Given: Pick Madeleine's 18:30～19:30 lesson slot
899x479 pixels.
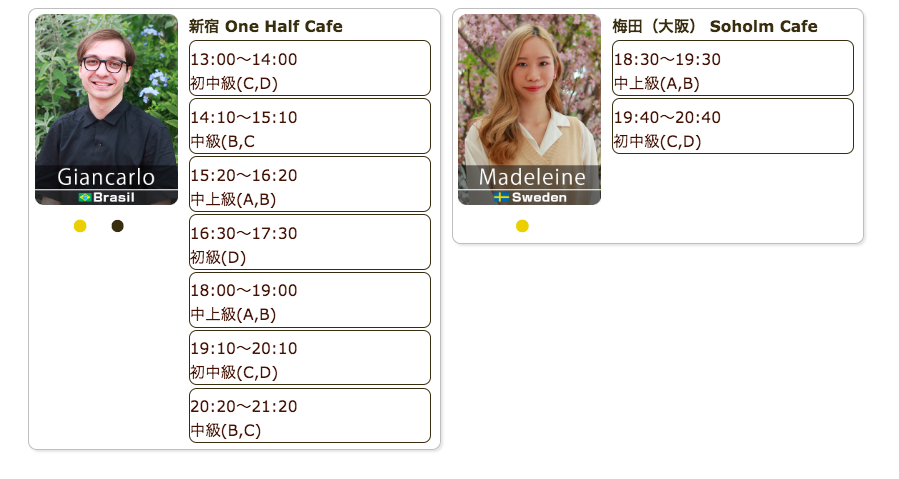Looking at the screenshot, I should pos(732,69).
